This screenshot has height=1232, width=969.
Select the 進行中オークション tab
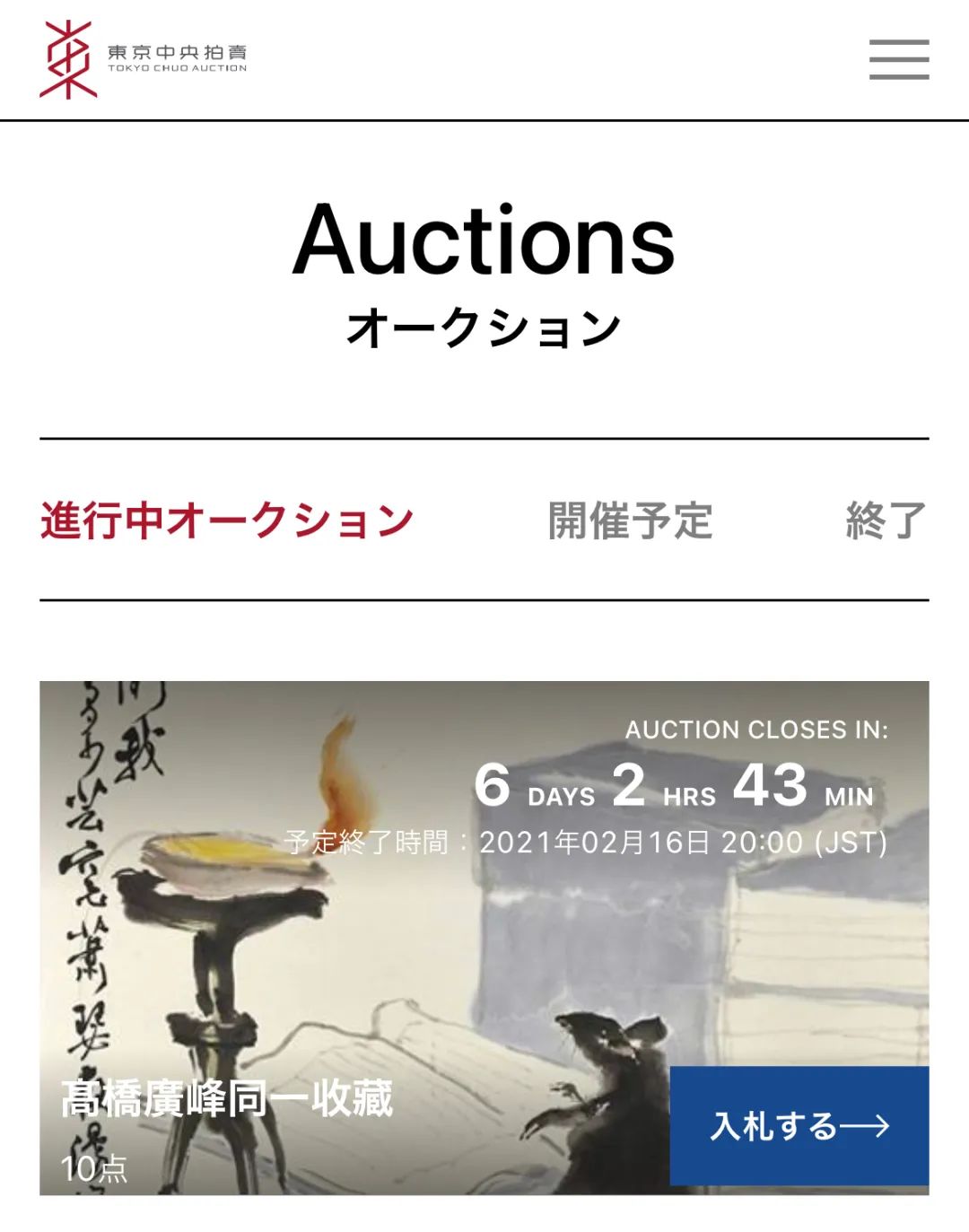227,520
